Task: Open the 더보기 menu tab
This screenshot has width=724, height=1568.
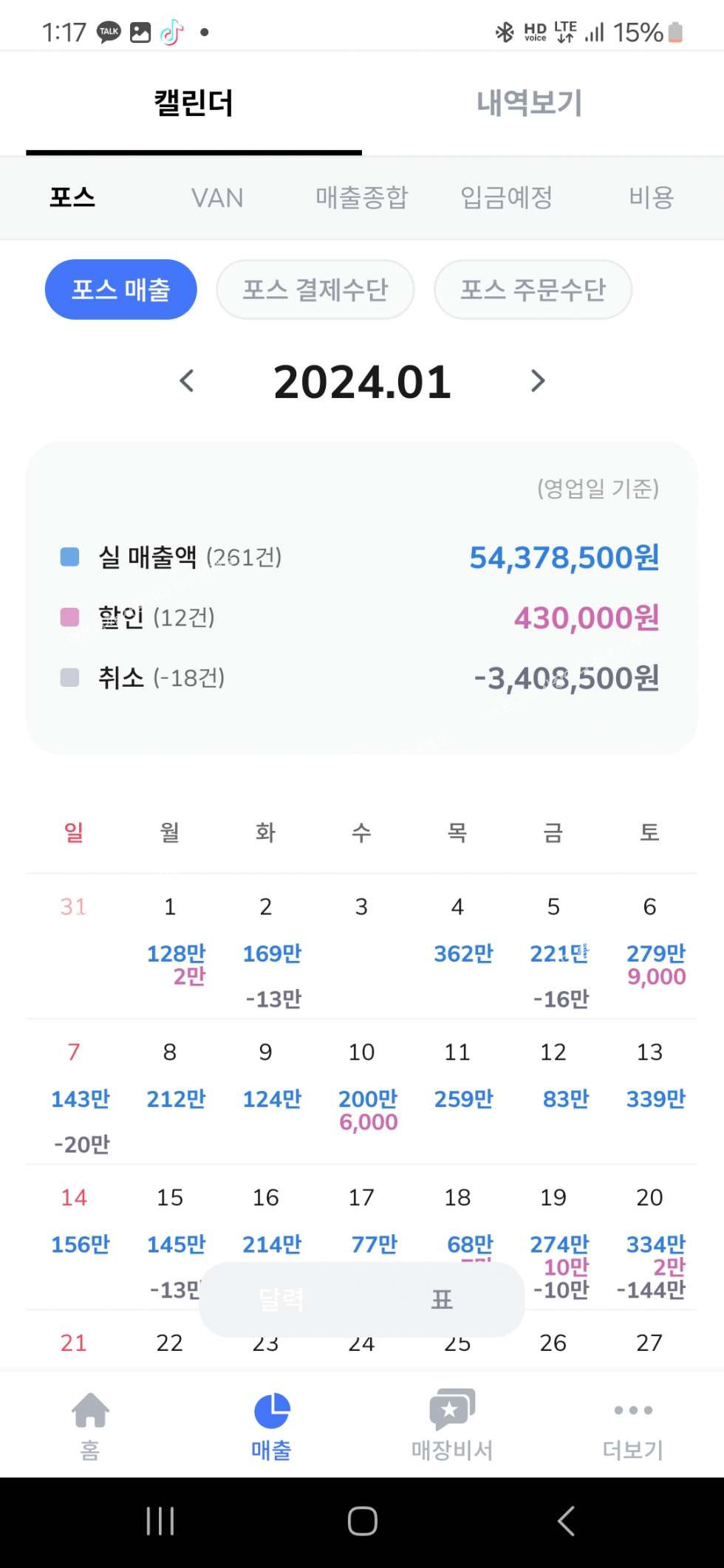Action: pos(633,1425)
